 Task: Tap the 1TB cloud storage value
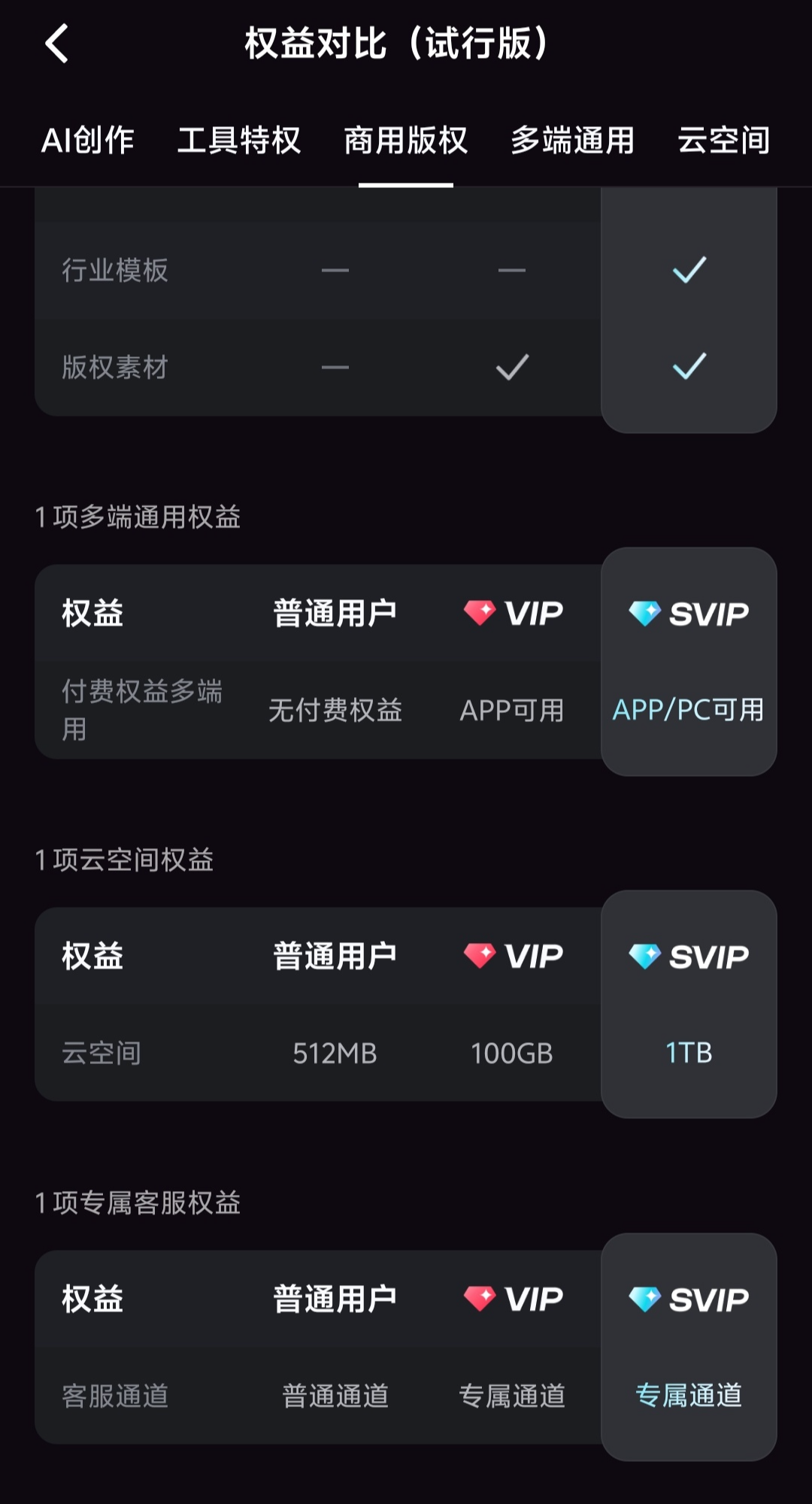[x=688, y=1054]
